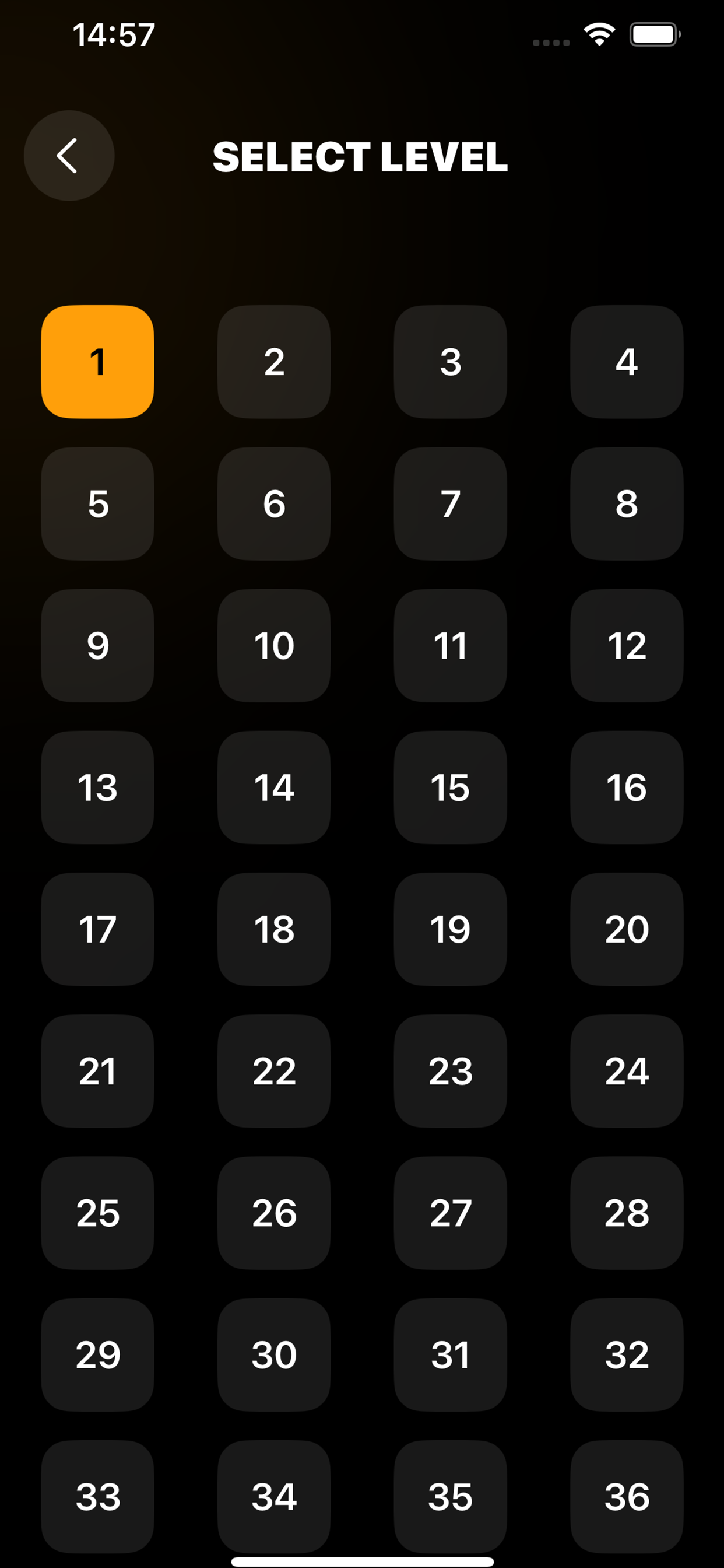This screenshot has height=1568, width=724.
Task: Pick level 10
Action: pyautogui.click(x=274, y=645)
